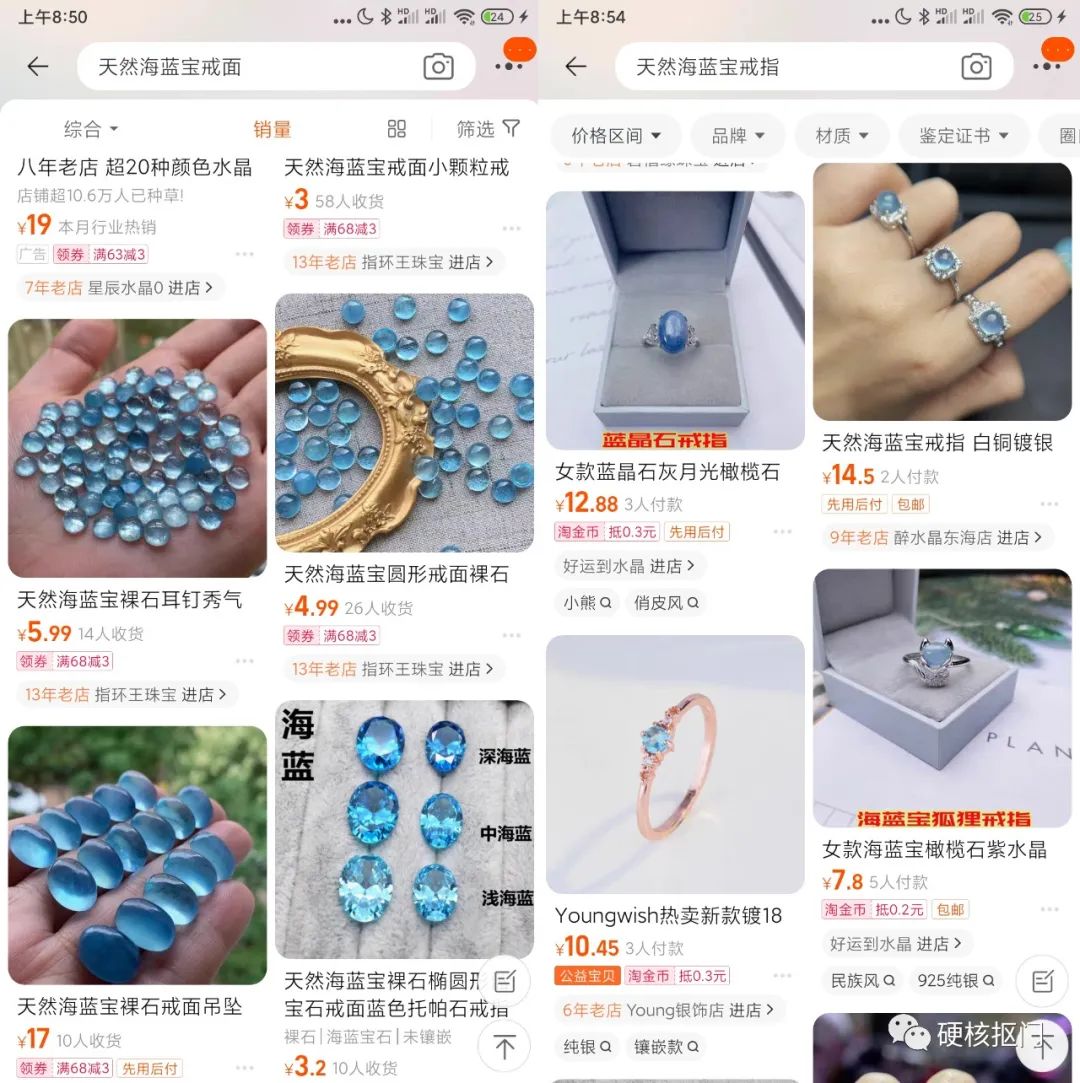Open the 筛选 filter funnel
Screen dimensions: 1080x1083
[x=487, y=129]
